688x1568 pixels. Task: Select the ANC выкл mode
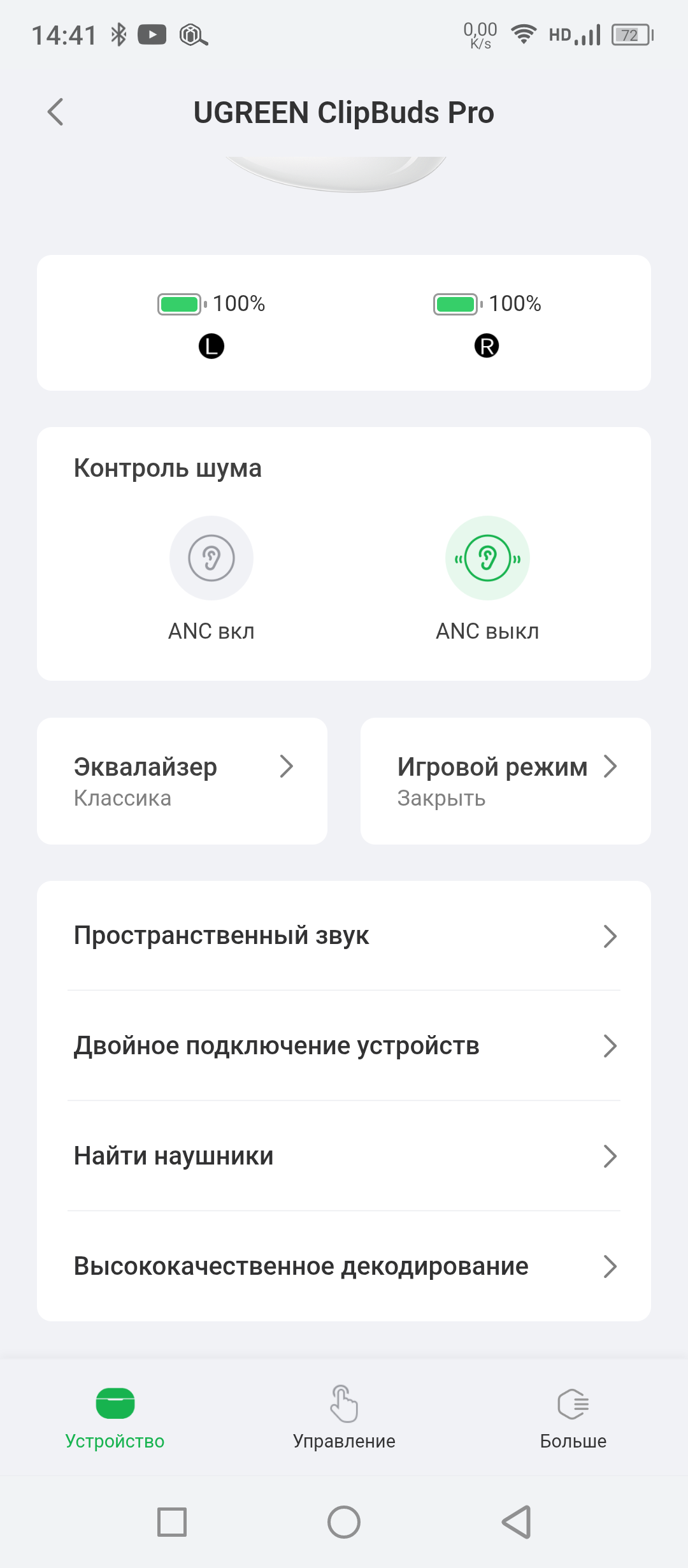click(x=487, y=558)
